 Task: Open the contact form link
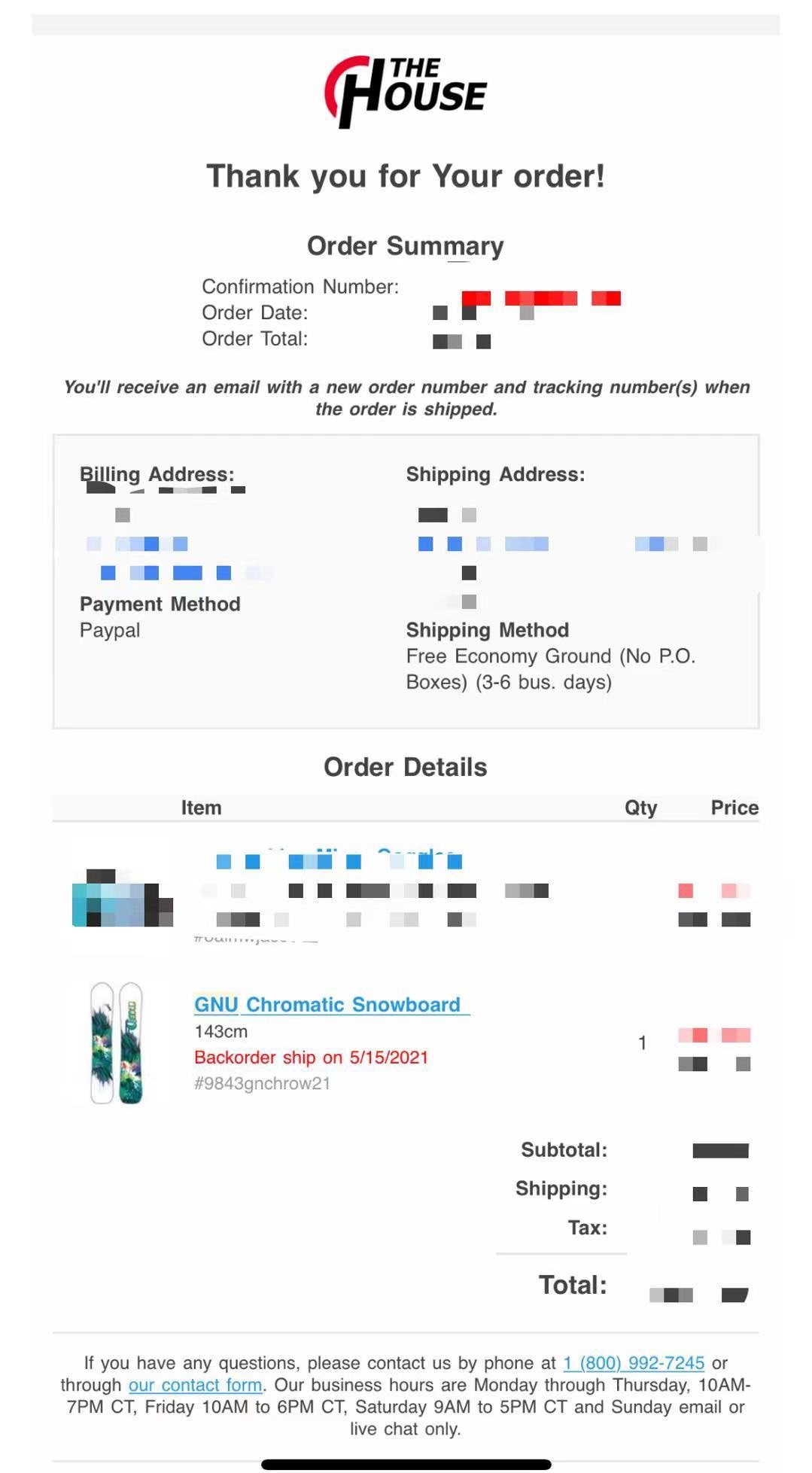(195, 1385)
